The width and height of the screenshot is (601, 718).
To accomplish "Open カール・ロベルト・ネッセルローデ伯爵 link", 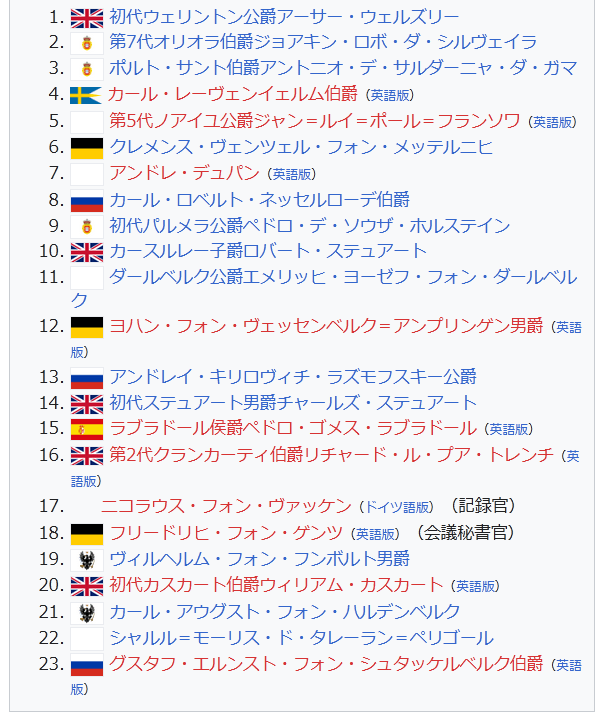I will (x=259, y=200).
